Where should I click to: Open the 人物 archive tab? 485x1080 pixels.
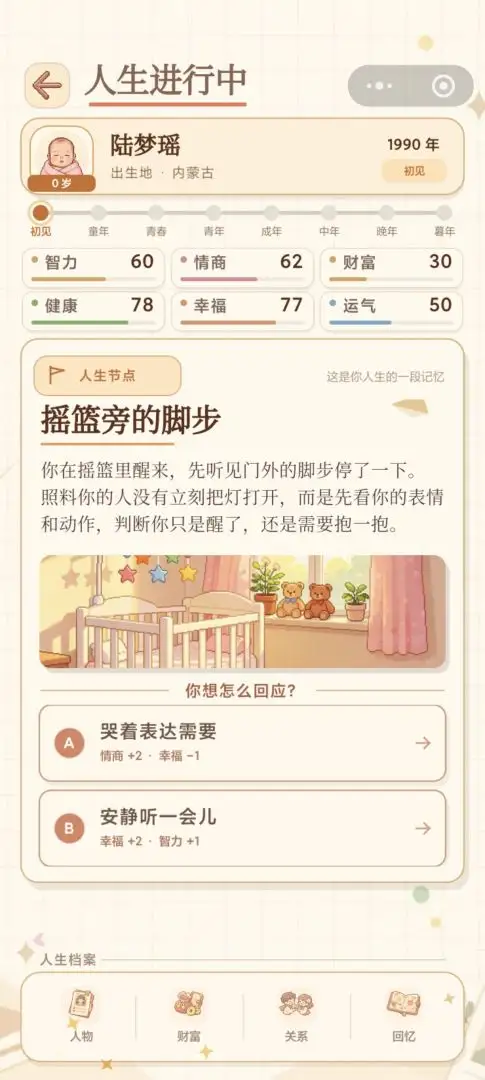click(x=81, y=1016)
